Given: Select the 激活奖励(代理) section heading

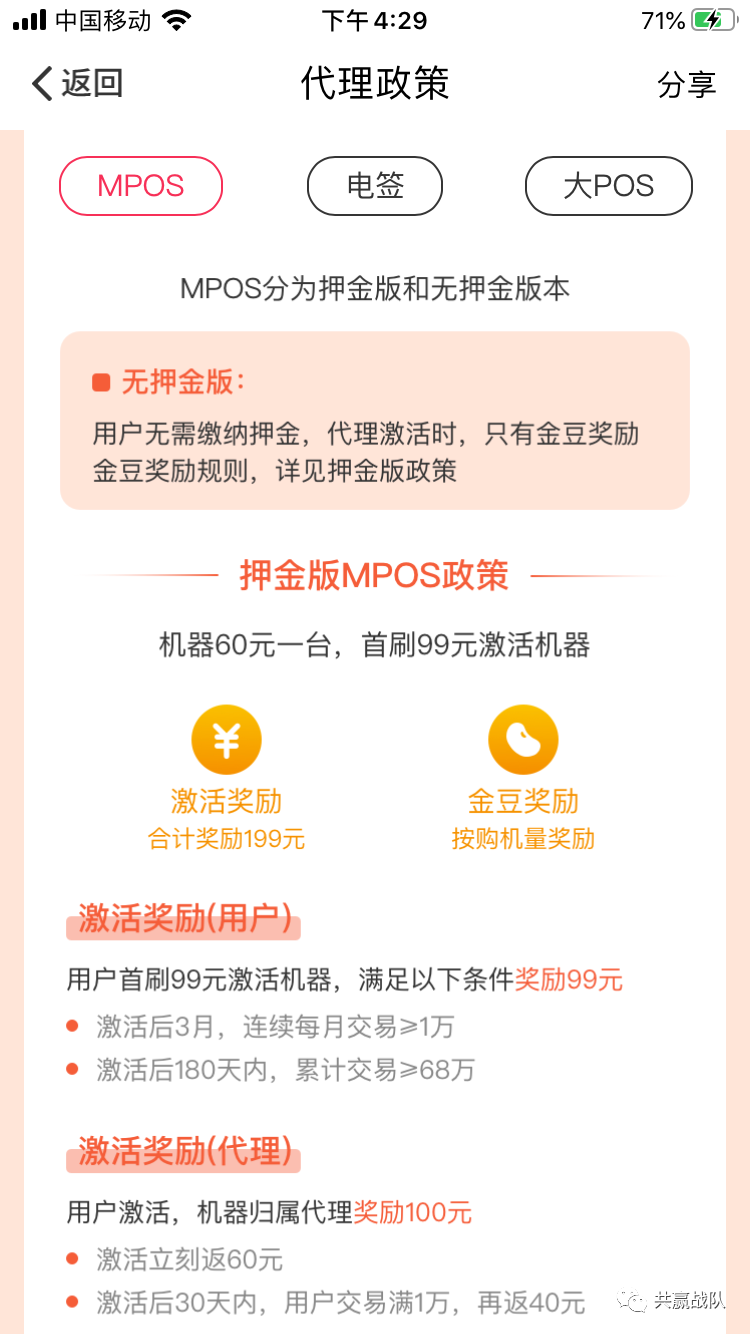Looking at the screenshot, I should 184,1150.
